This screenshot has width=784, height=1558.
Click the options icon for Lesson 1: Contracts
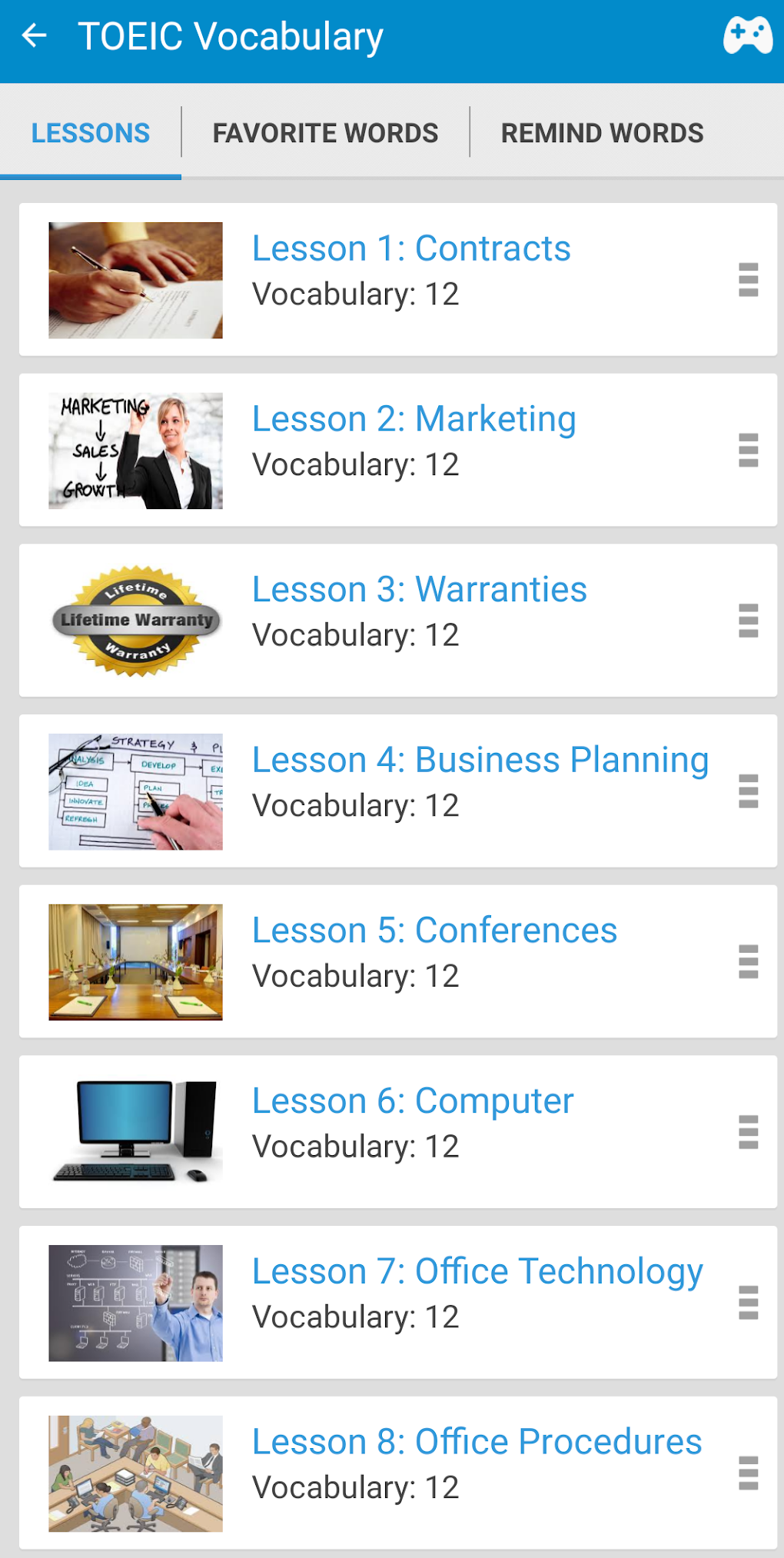point(747,279)
